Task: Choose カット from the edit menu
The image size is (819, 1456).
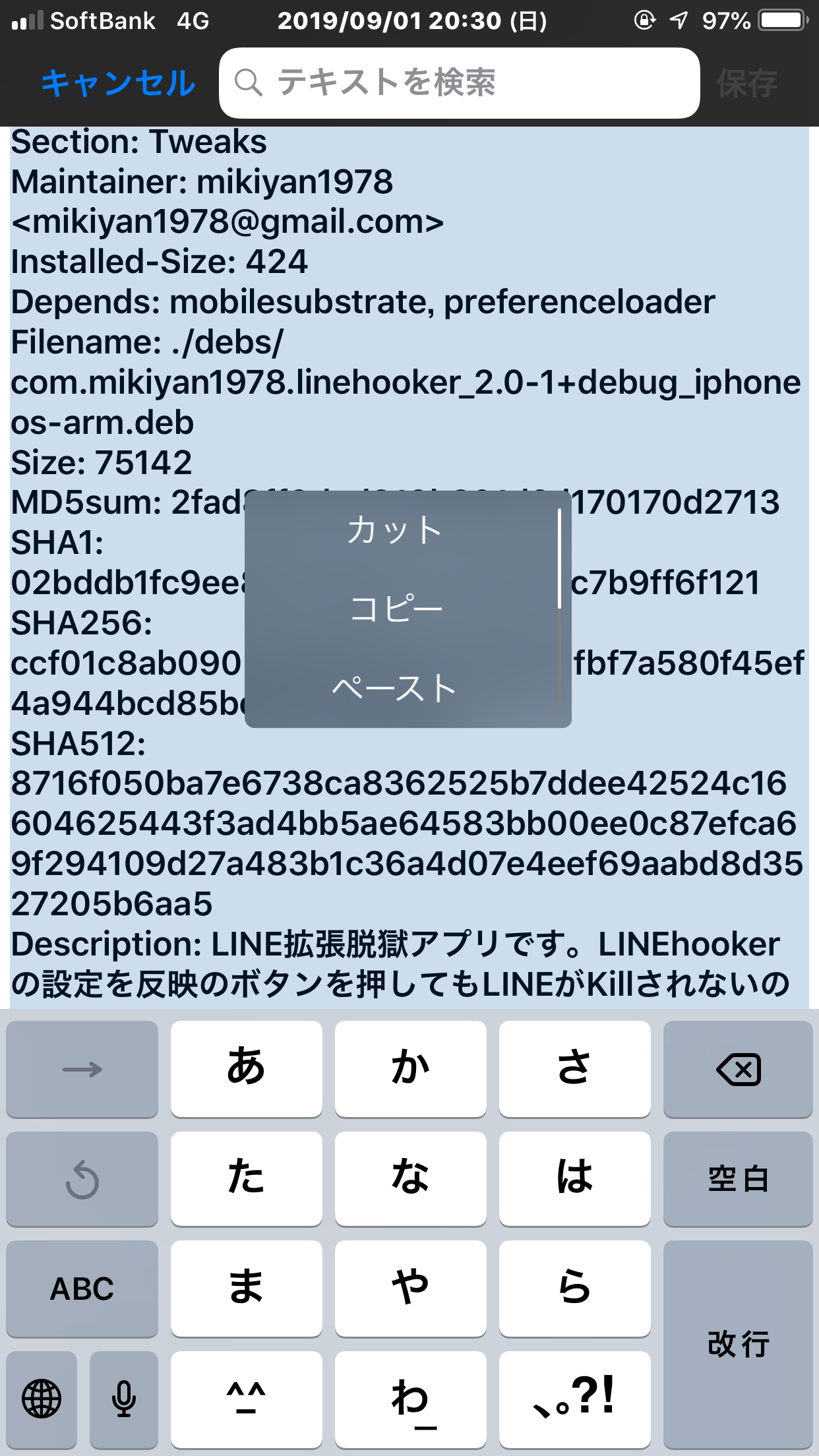Action: pyautogui.click(x=396, y=530)
